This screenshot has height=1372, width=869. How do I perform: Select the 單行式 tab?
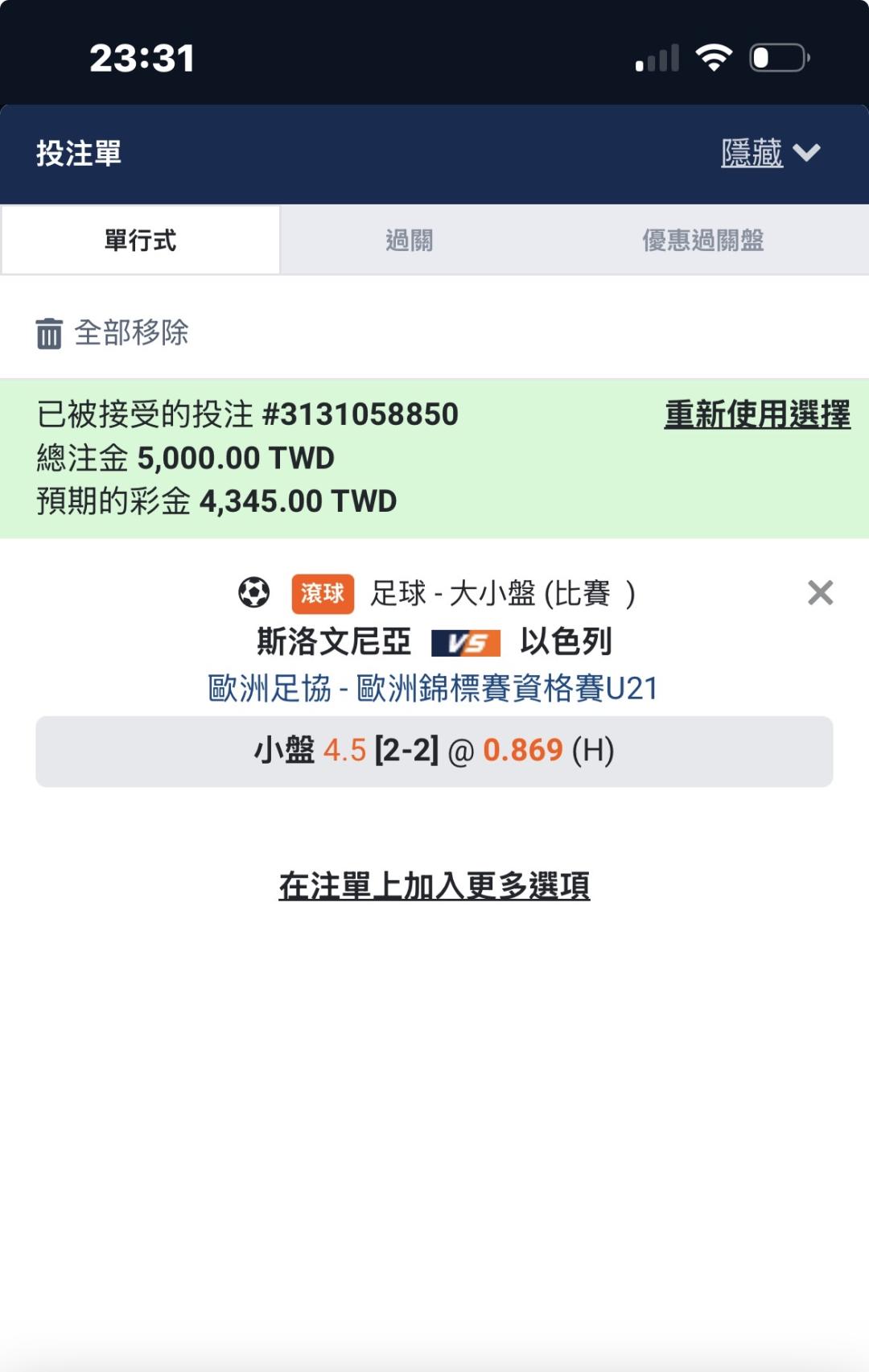pos(141,240)
